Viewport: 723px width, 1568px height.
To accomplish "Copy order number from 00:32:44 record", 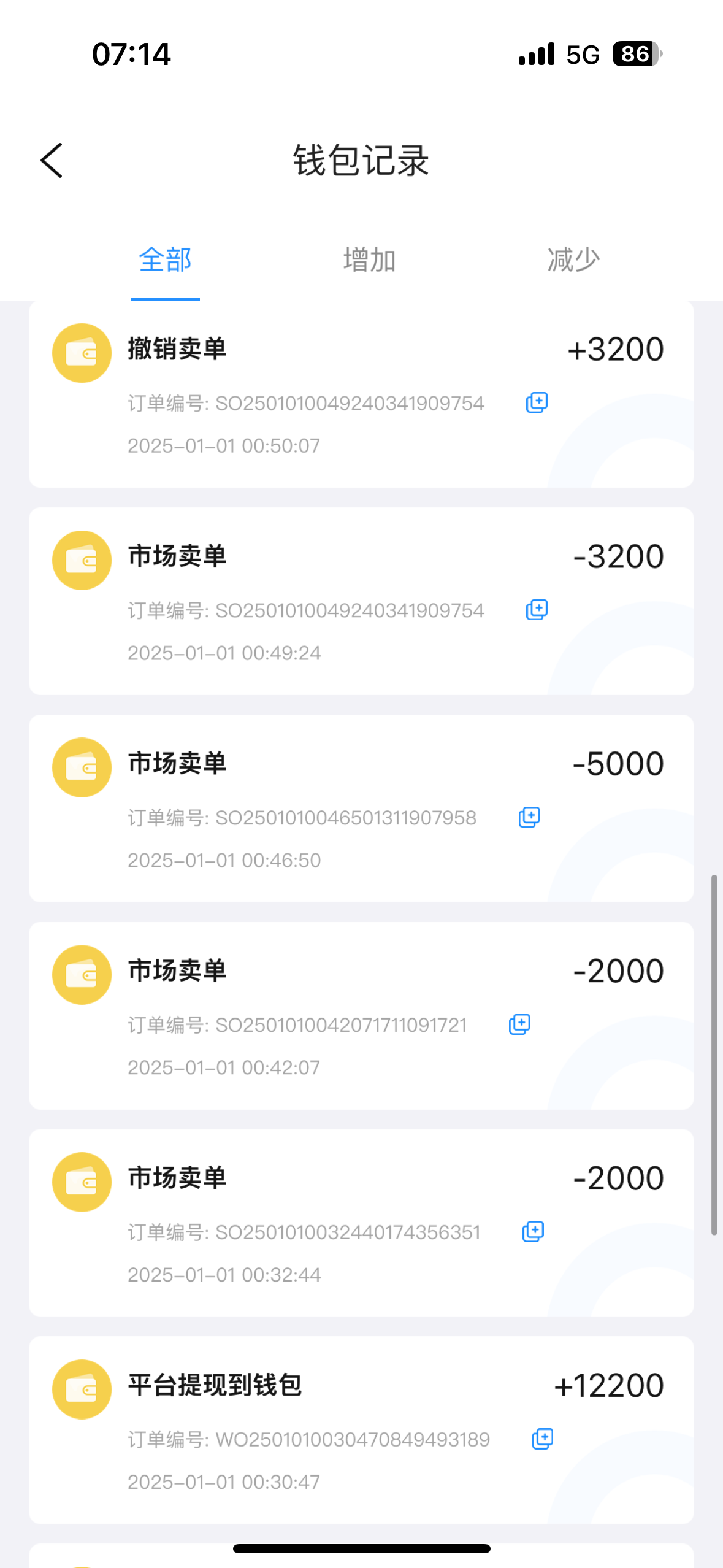I will (533, 1232).
